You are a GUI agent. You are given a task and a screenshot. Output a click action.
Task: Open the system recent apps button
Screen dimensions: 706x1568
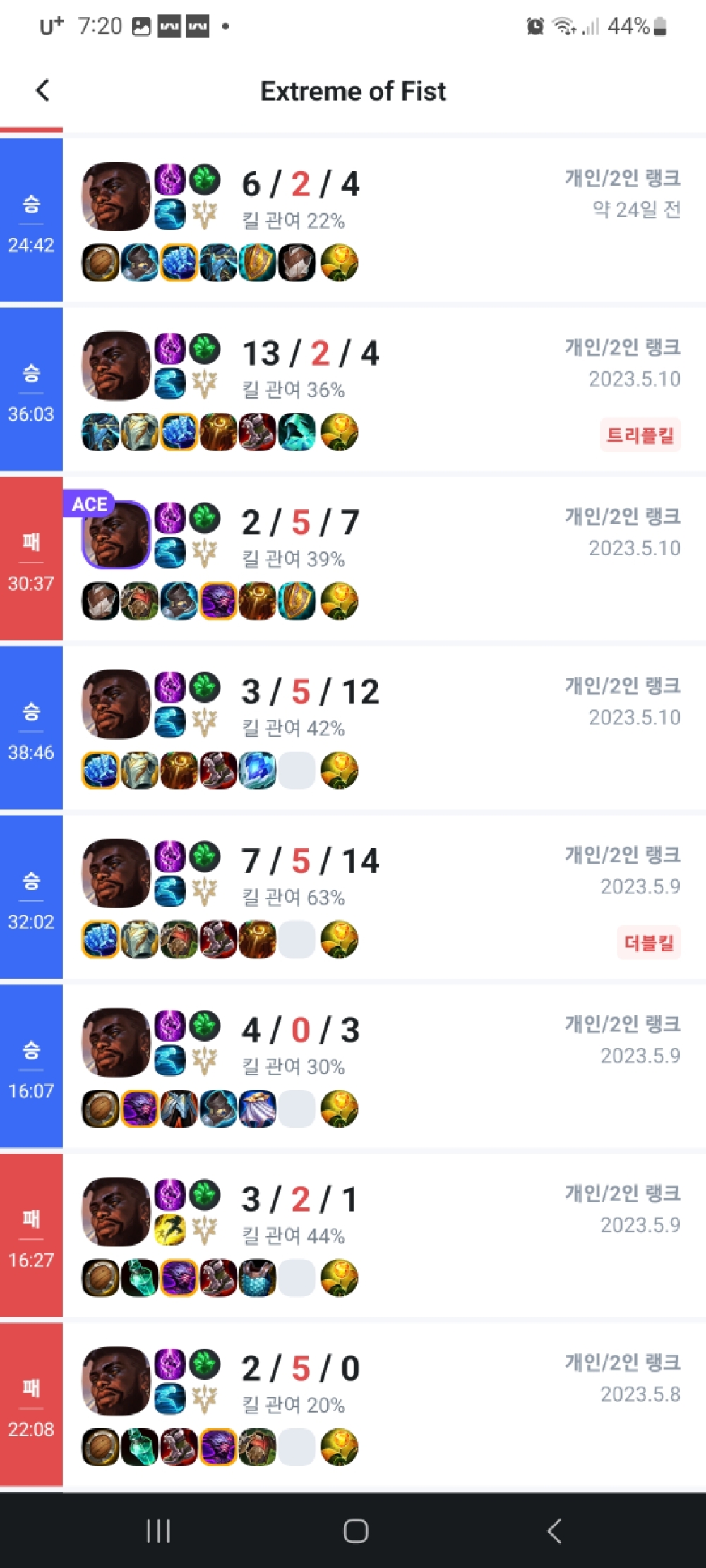(158, 1531)
